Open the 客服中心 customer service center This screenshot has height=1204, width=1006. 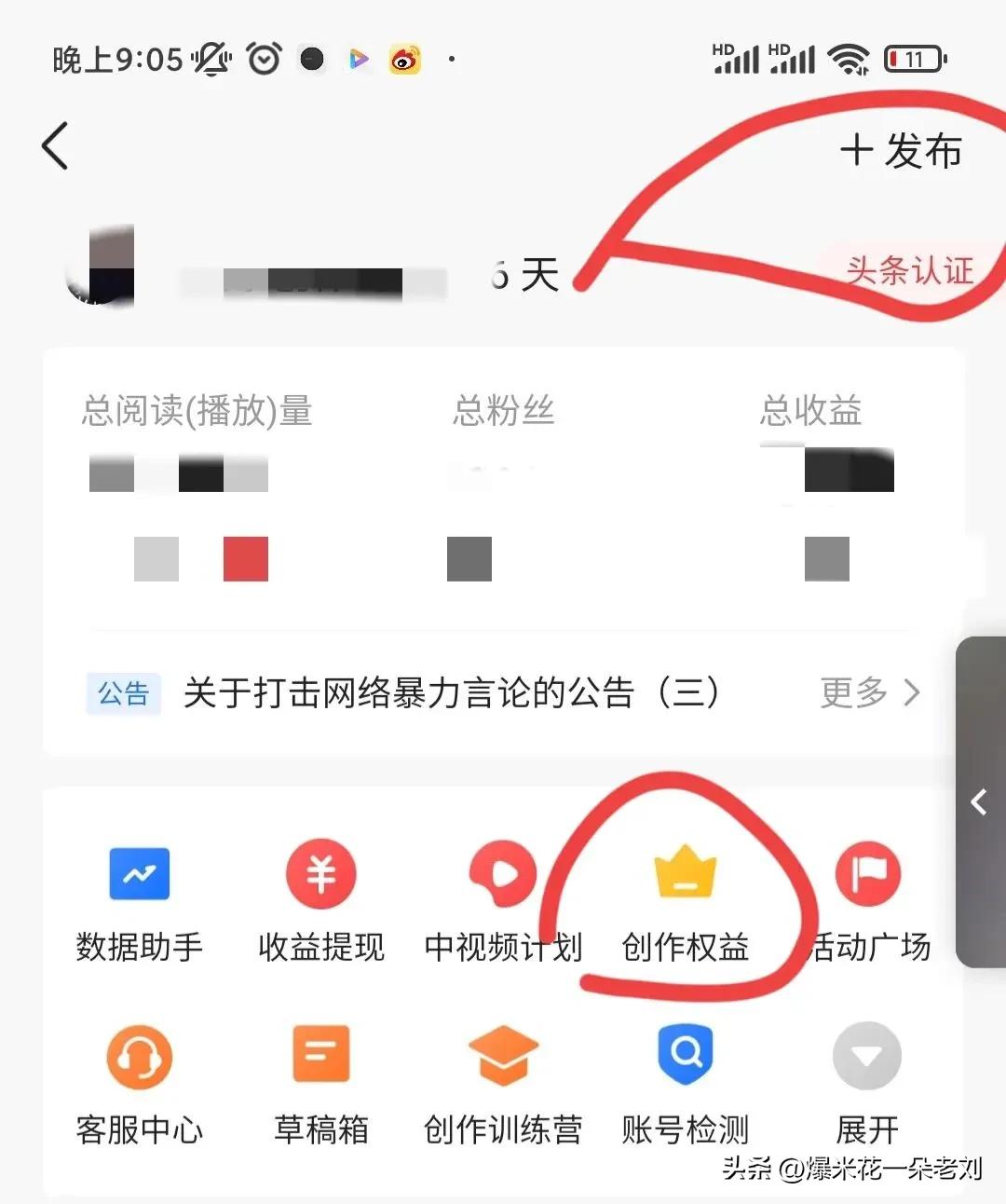coord(140,1081)
